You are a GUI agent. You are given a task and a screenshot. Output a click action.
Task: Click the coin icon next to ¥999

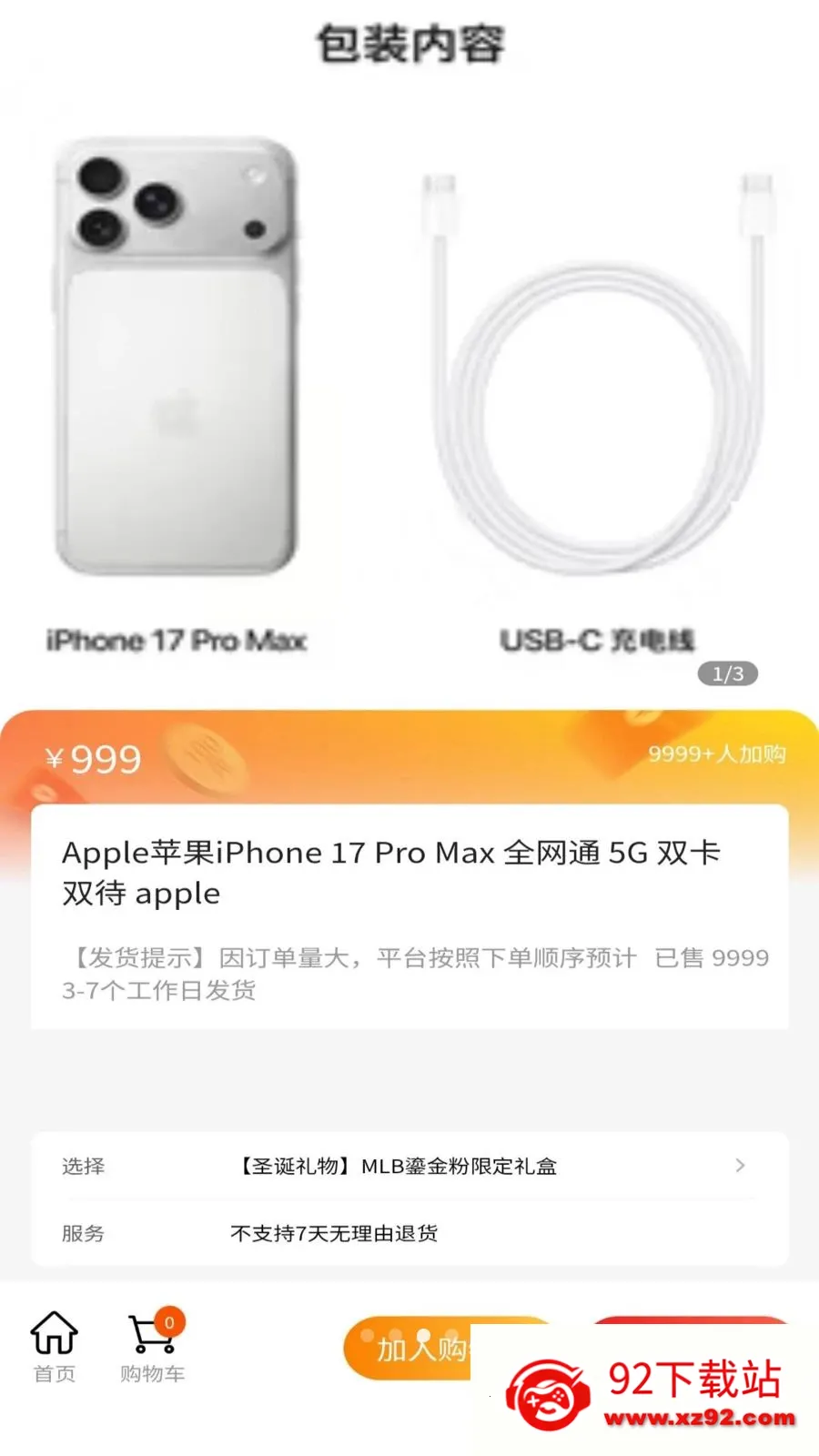[x=207, y=758]
